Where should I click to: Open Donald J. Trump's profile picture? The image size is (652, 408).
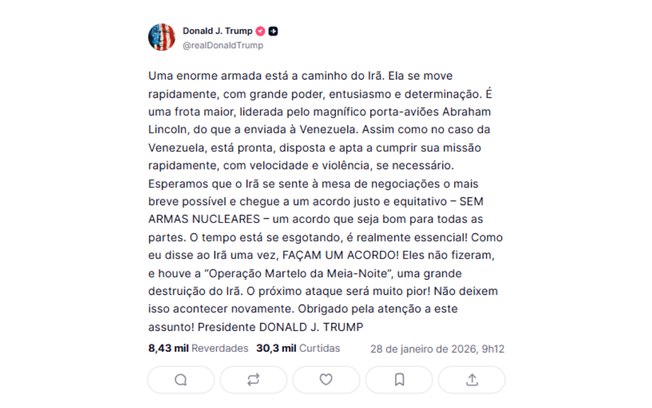[x=161, y=38]
